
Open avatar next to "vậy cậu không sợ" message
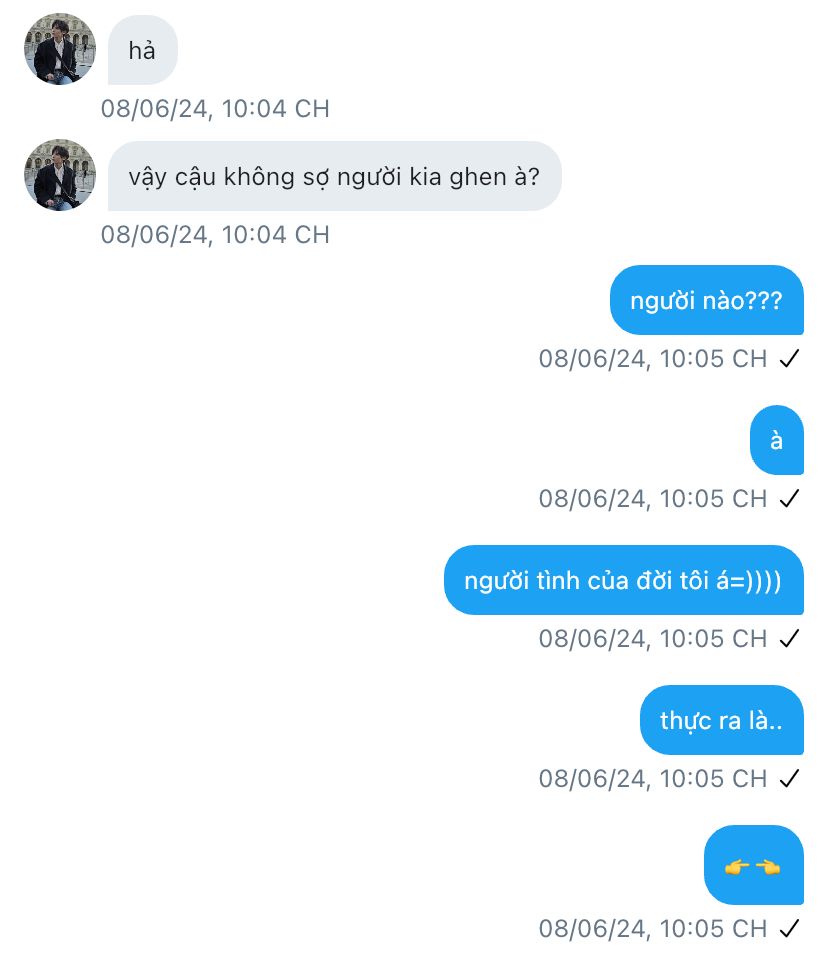point(60,175)
